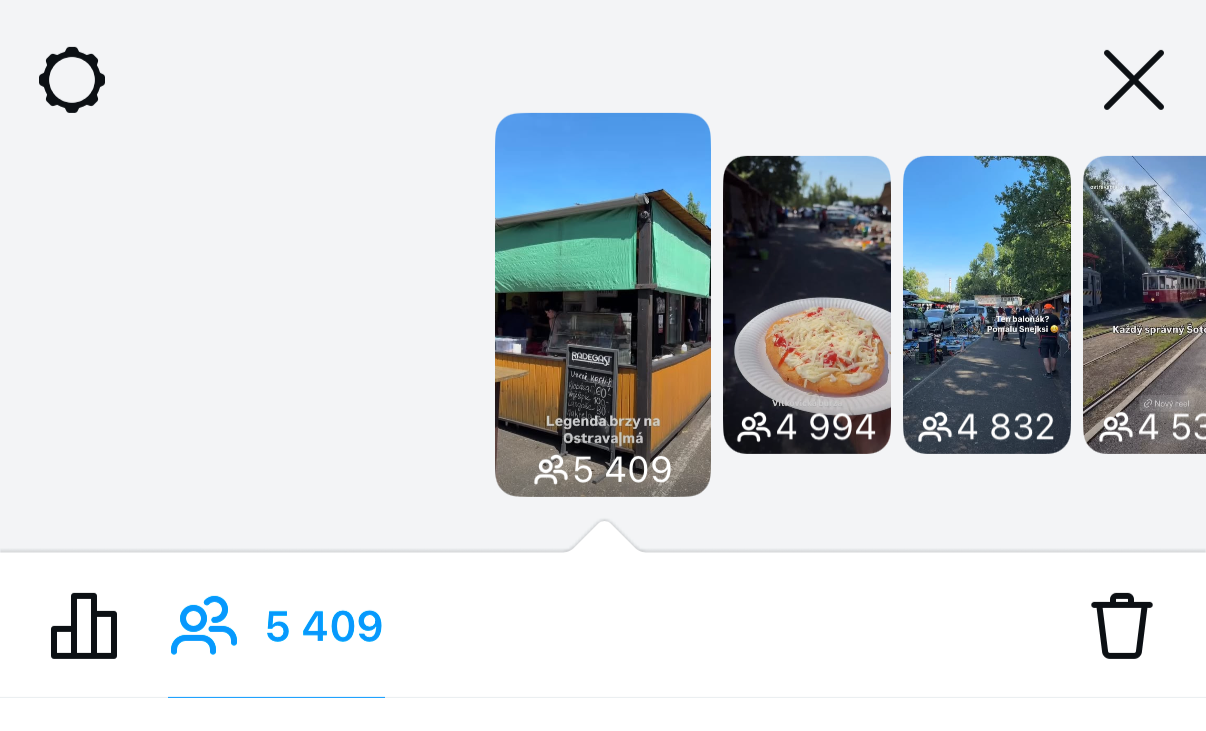Switch to the insights bar chart tab
Viewport: 1206px width, 731px height.
[x=84, y=627]
